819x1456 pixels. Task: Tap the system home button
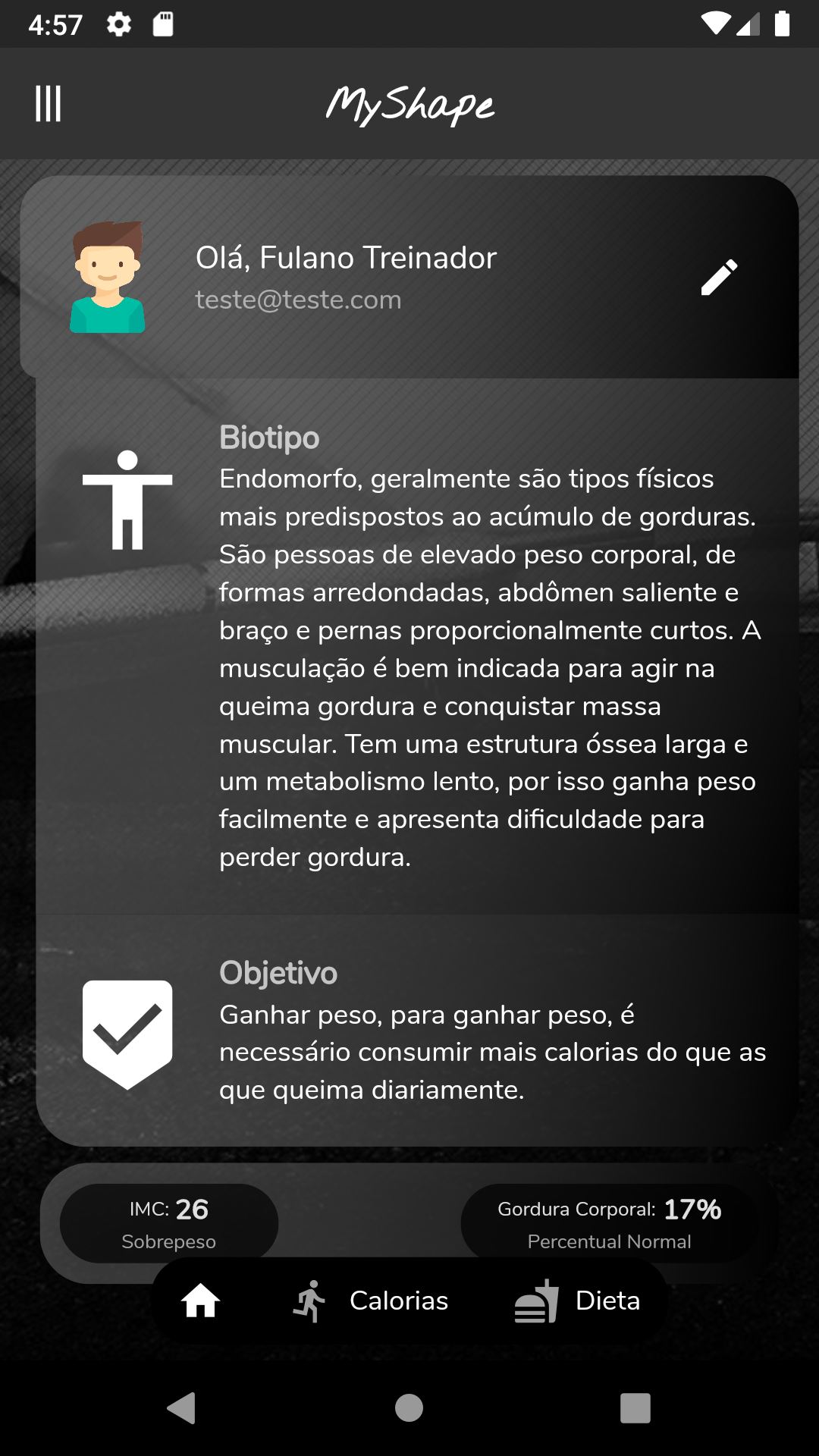point(409,1408)
